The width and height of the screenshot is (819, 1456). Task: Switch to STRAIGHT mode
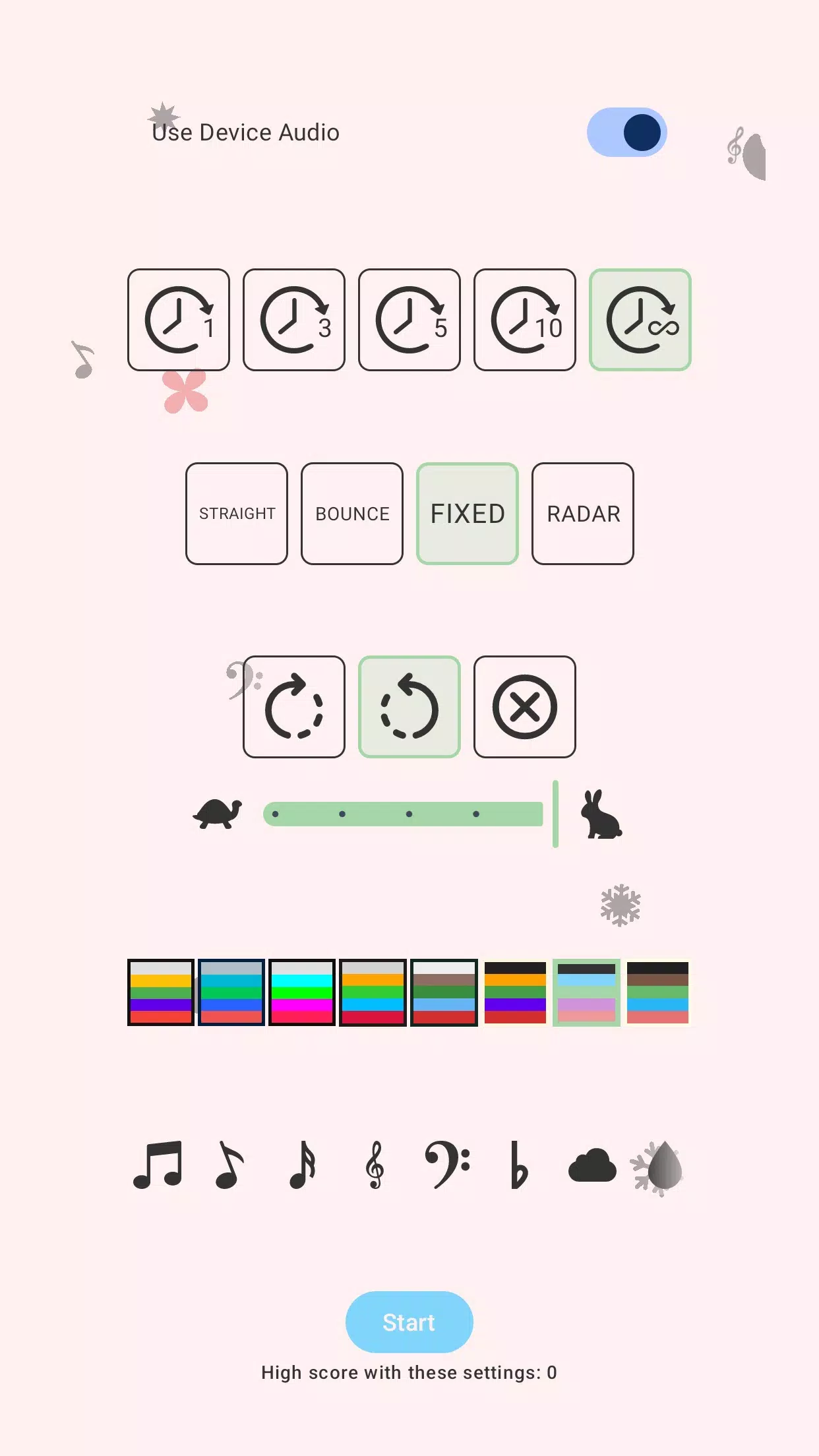(237, 514)
